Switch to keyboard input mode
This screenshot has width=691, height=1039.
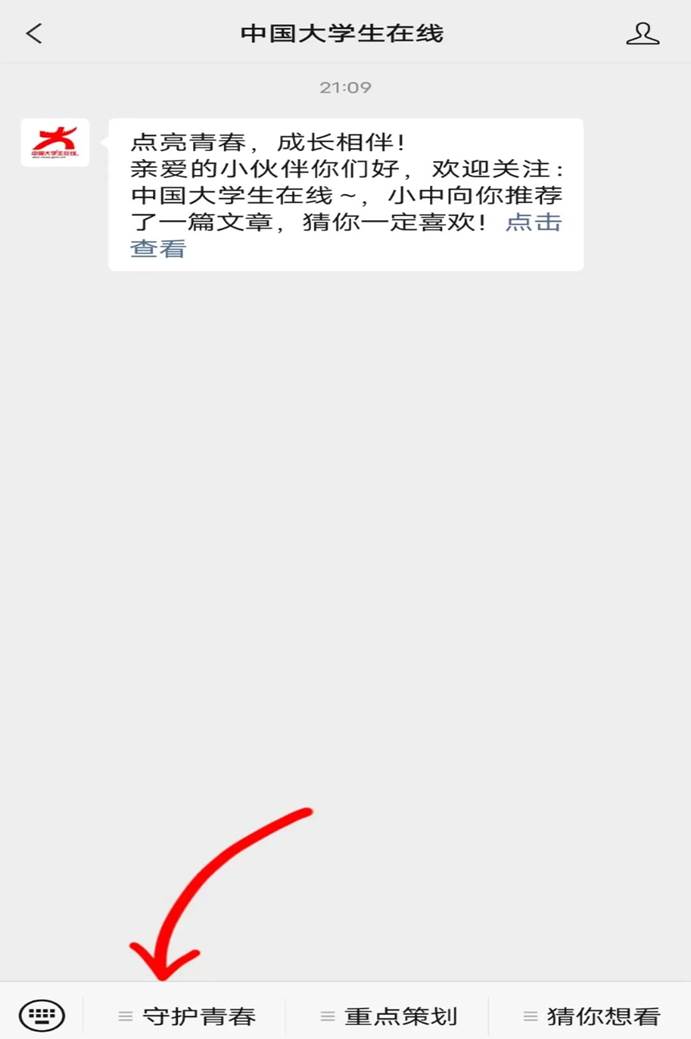click(x=42, y=1015)
